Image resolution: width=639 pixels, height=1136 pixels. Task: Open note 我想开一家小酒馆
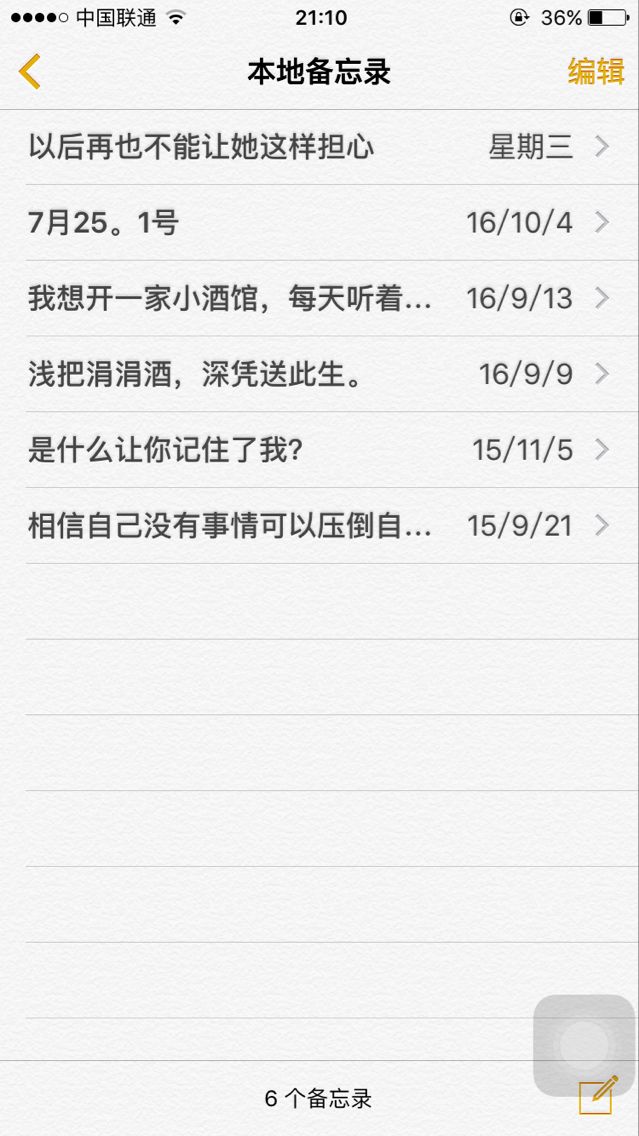coord(320,298)
